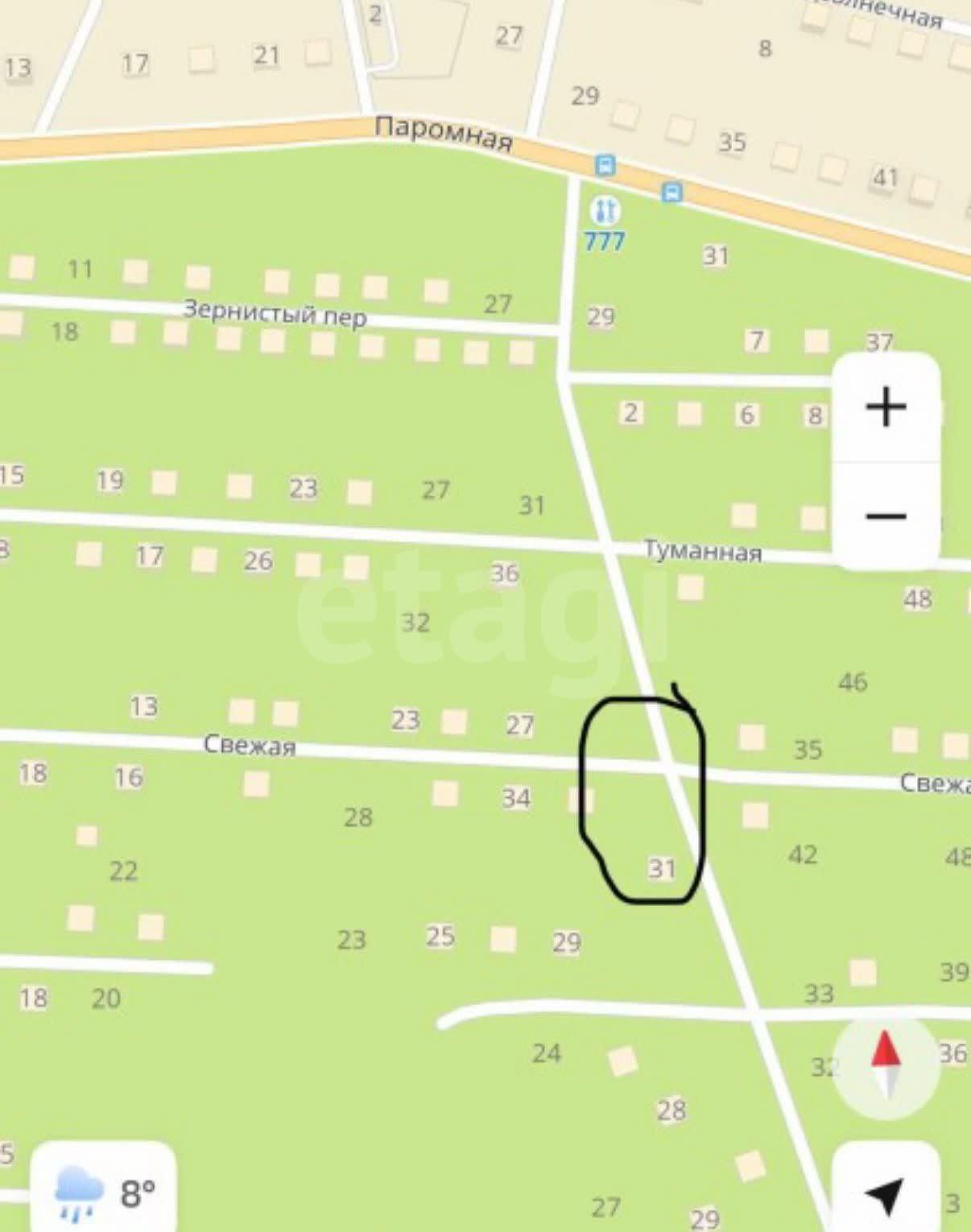Zoom out of the map
Screen dimensions: 971x1232
click(x=886, y=515)
